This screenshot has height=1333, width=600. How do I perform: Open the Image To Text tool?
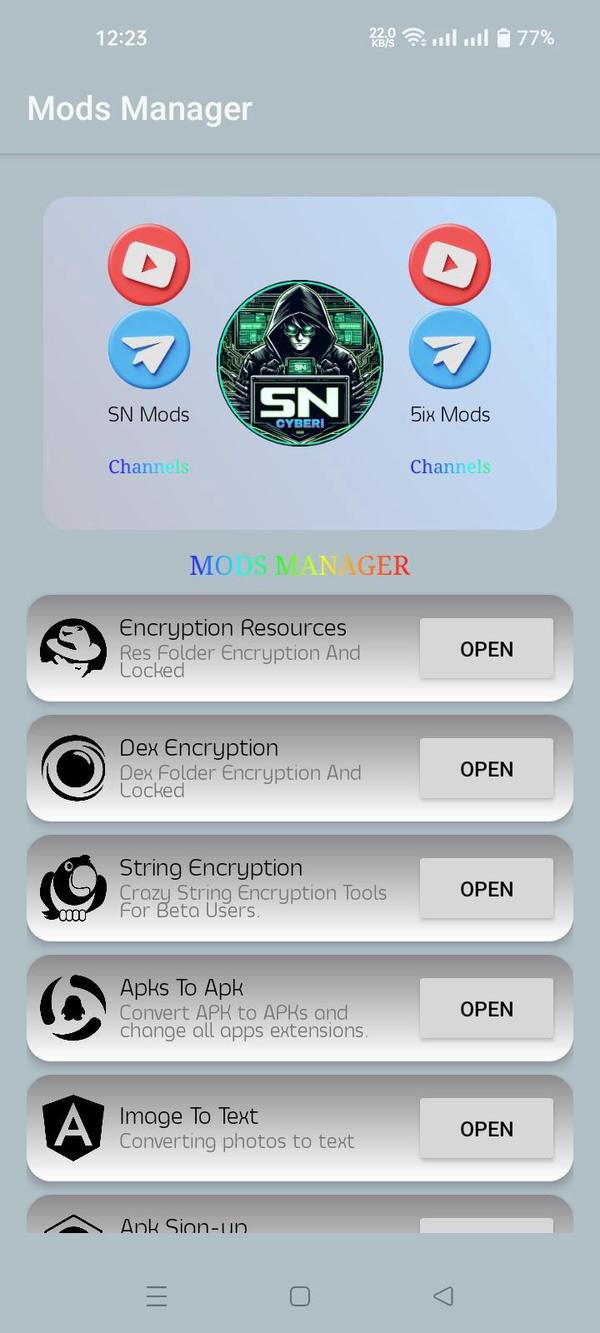[486, 1129]
